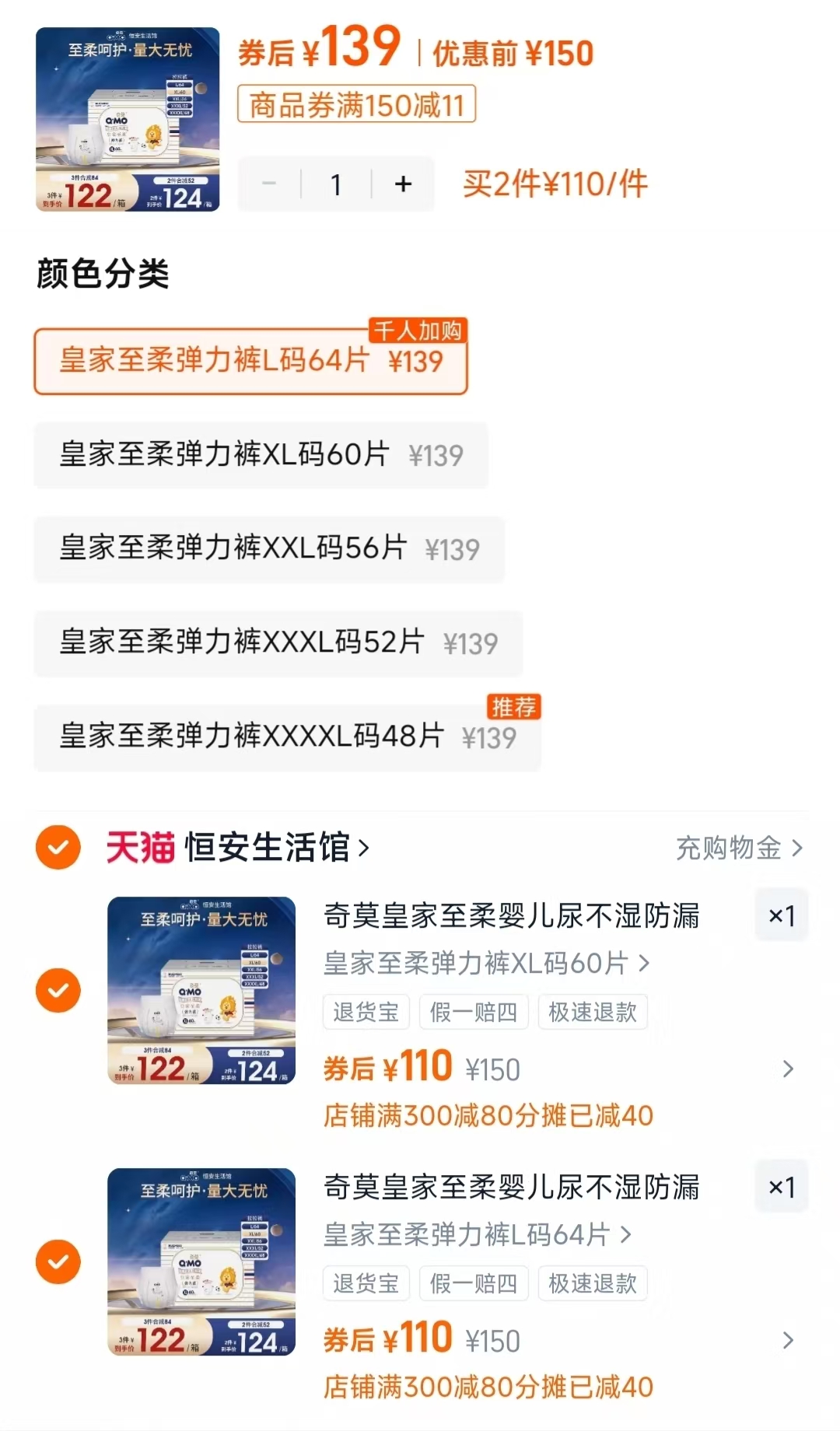Deselect the XL码60片 cart item checkbox

[x=58, y=990]
